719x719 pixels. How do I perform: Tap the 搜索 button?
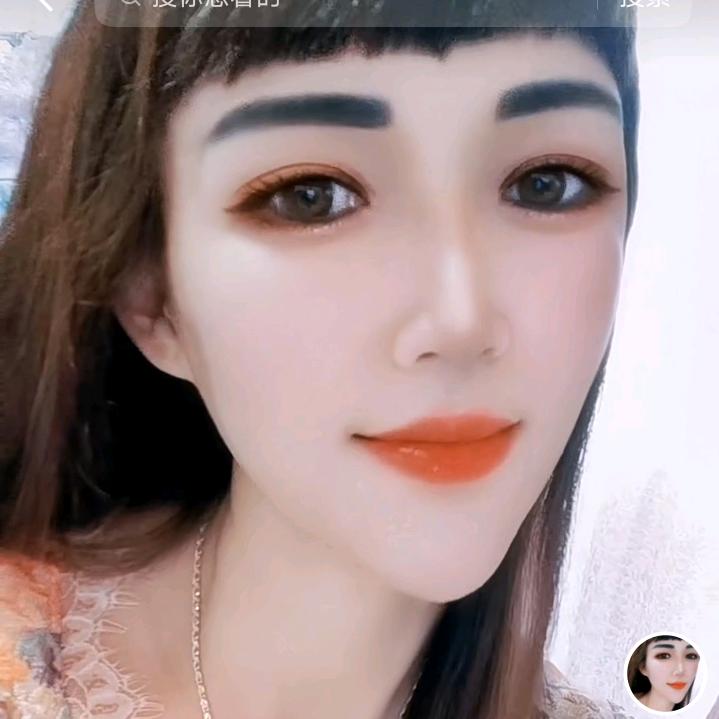pyautogui.click(x=644, y=4)
